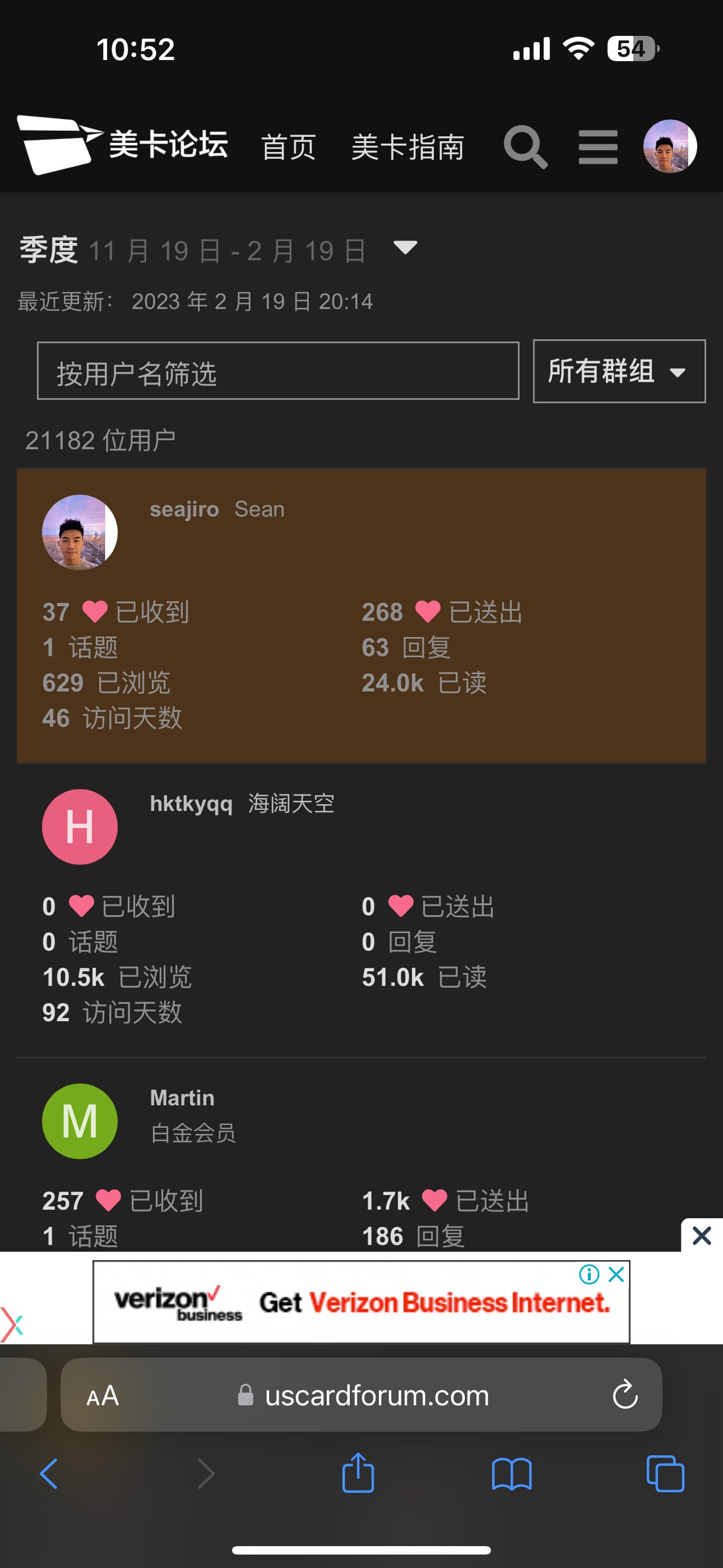Go to the 首页 home link
Screen dimensions: 723x1568
pos(288,147)
